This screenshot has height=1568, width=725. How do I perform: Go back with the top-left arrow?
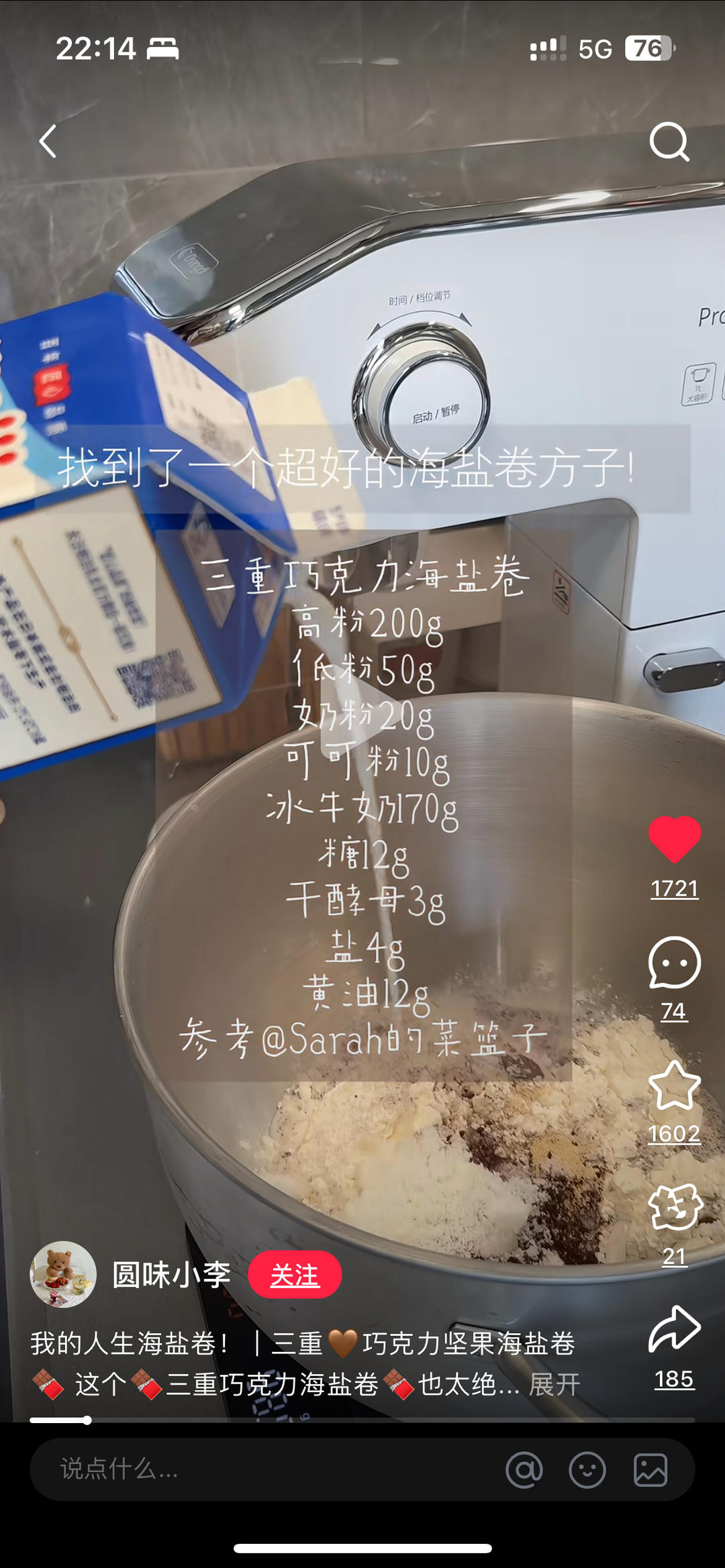pos(48,142)
